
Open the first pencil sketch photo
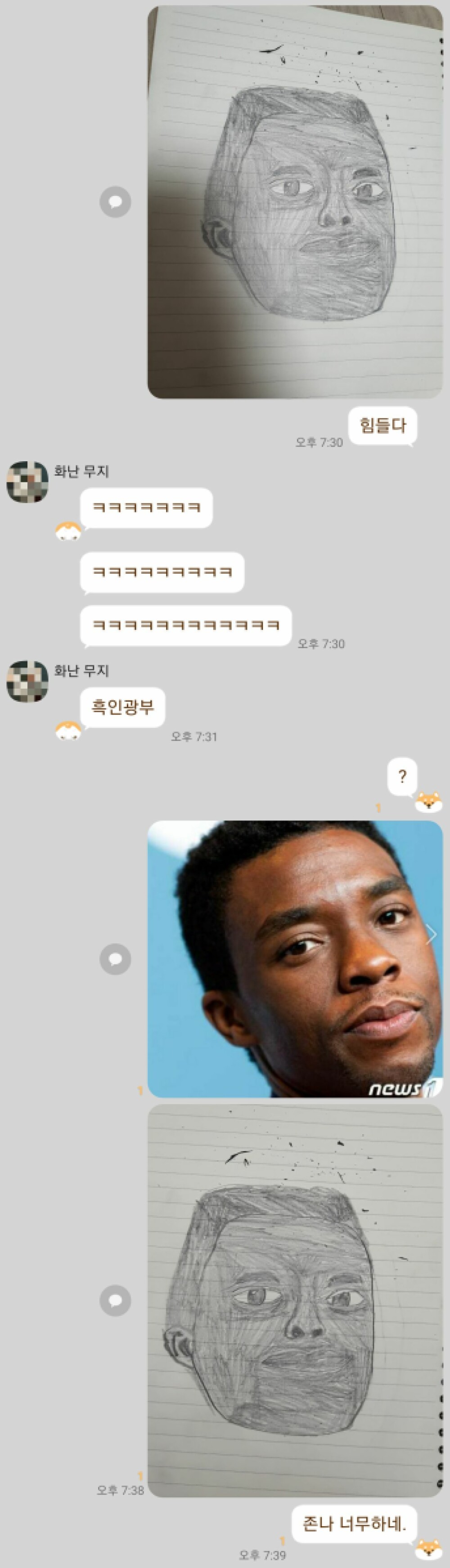pyautogui.click(x=295, y=202)
